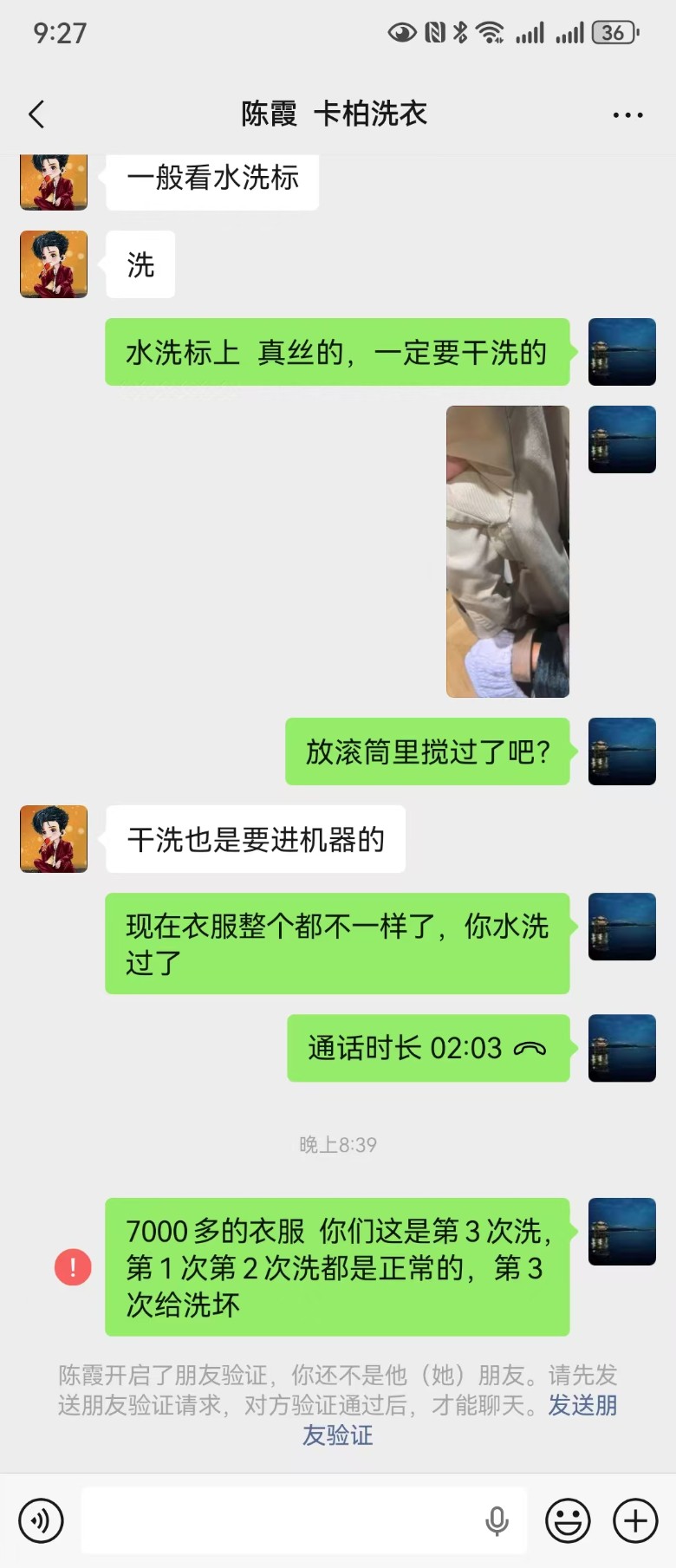Screen dimensions: 676x1568
Task: Focus the message text field
Action: coord(277,1520)
